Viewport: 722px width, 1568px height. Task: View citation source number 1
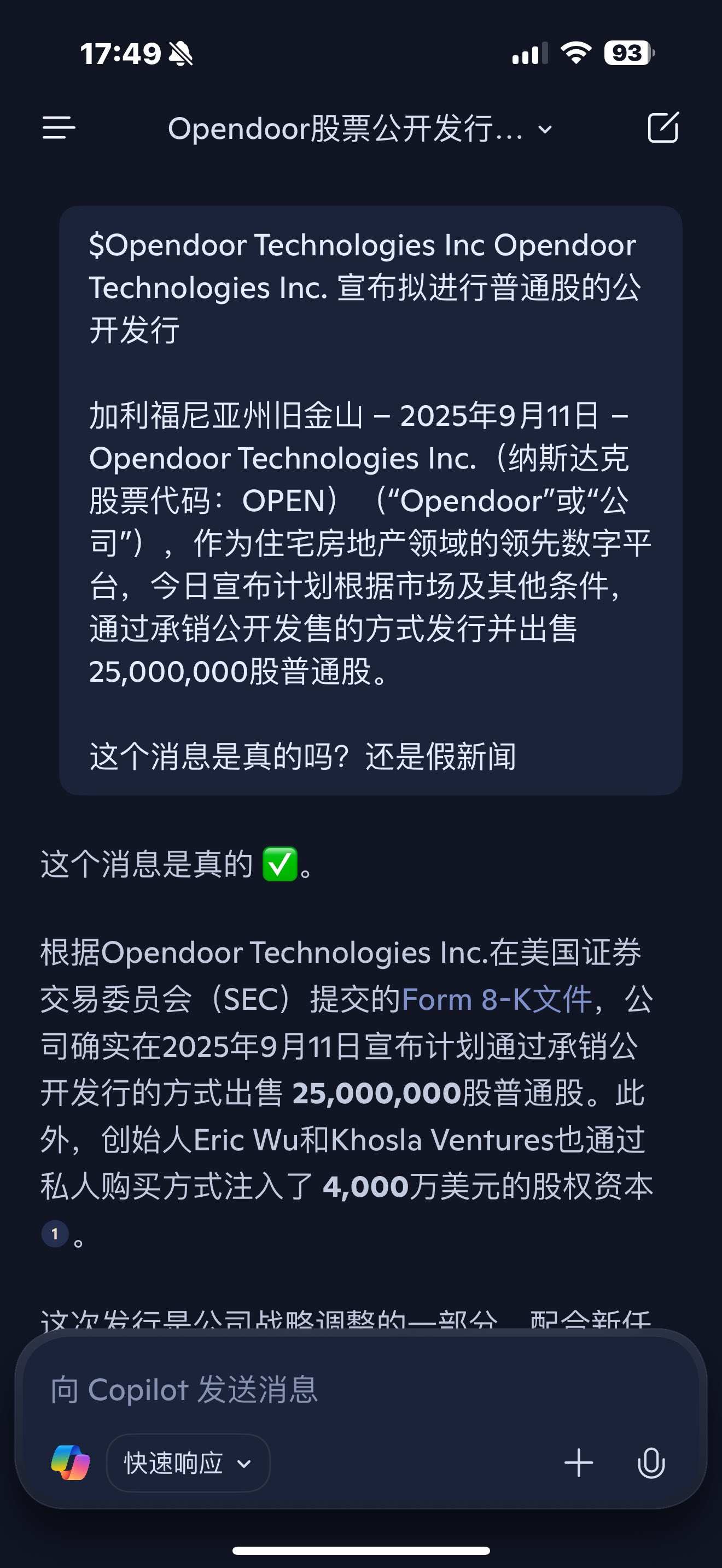point(55,1234)
